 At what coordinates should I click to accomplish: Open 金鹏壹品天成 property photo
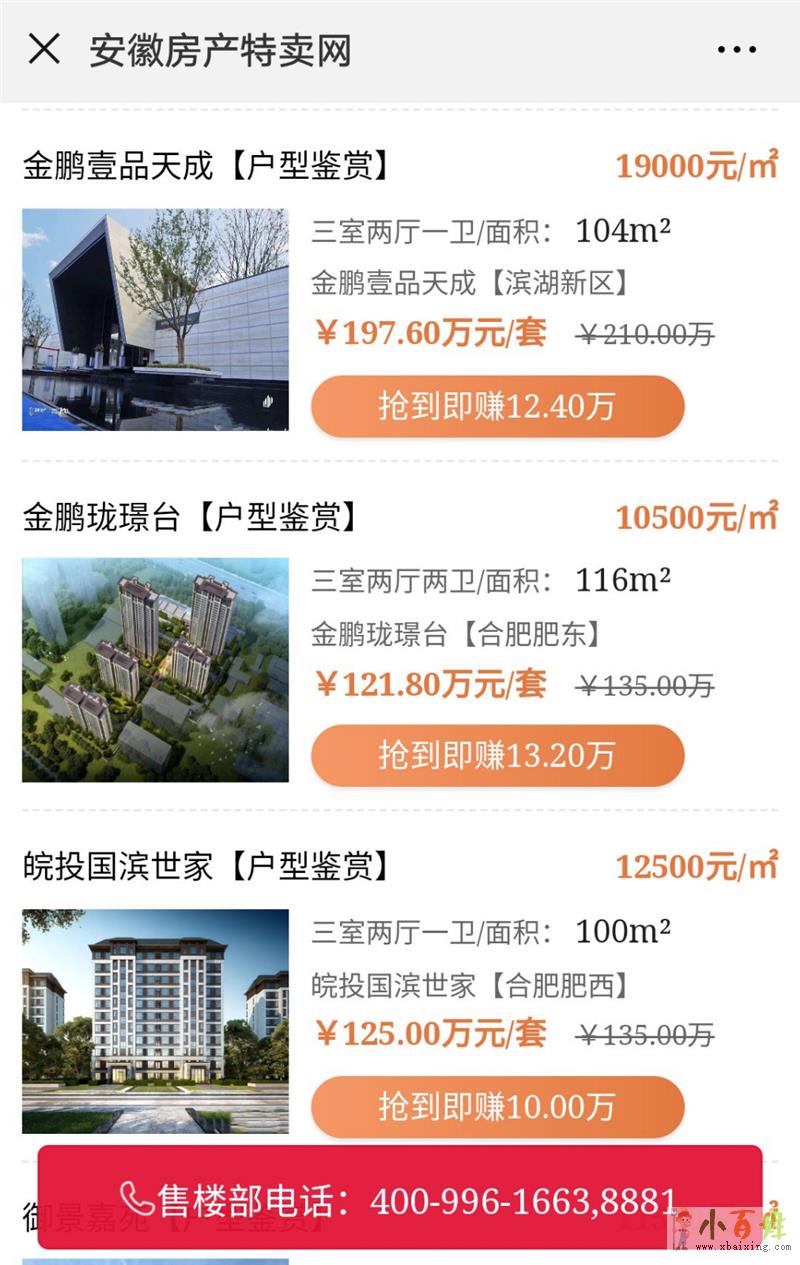coord(155,319)
